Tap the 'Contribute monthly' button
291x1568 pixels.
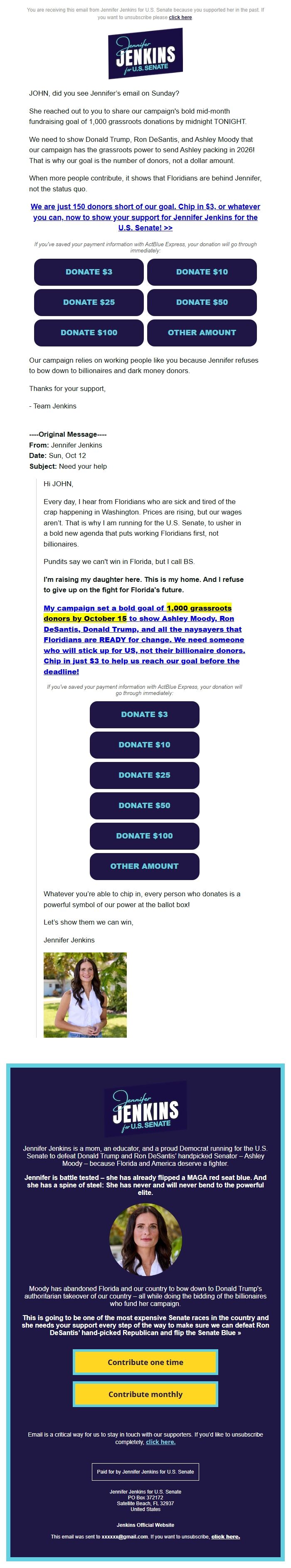[x=145, y=1394]
